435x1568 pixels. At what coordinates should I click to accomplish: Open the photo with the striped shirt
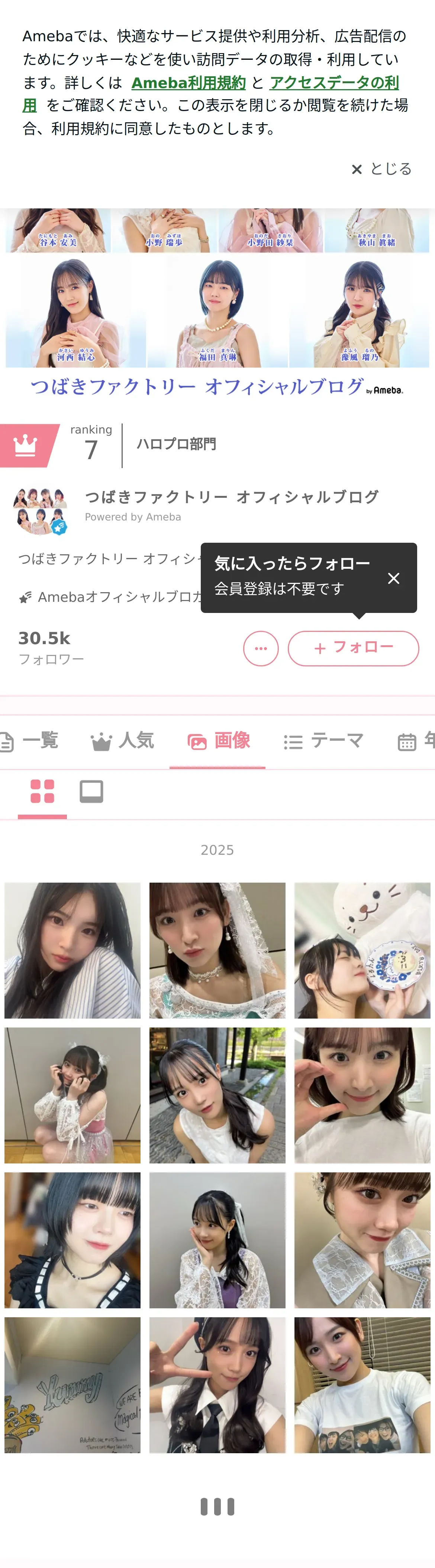[x=72, y=950]
